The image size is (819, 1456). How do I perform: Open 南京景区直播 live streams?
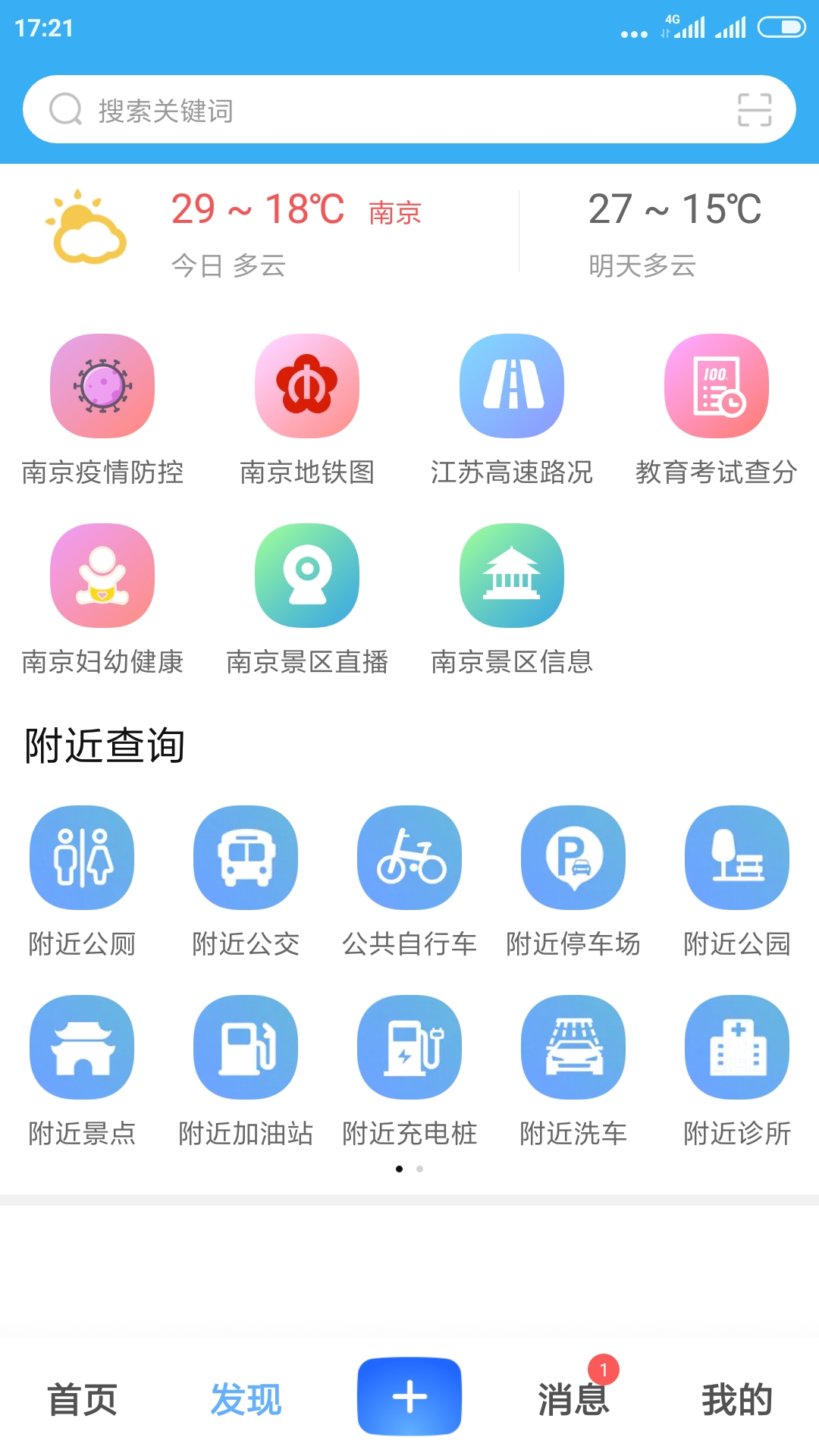[x=307, y=576]
